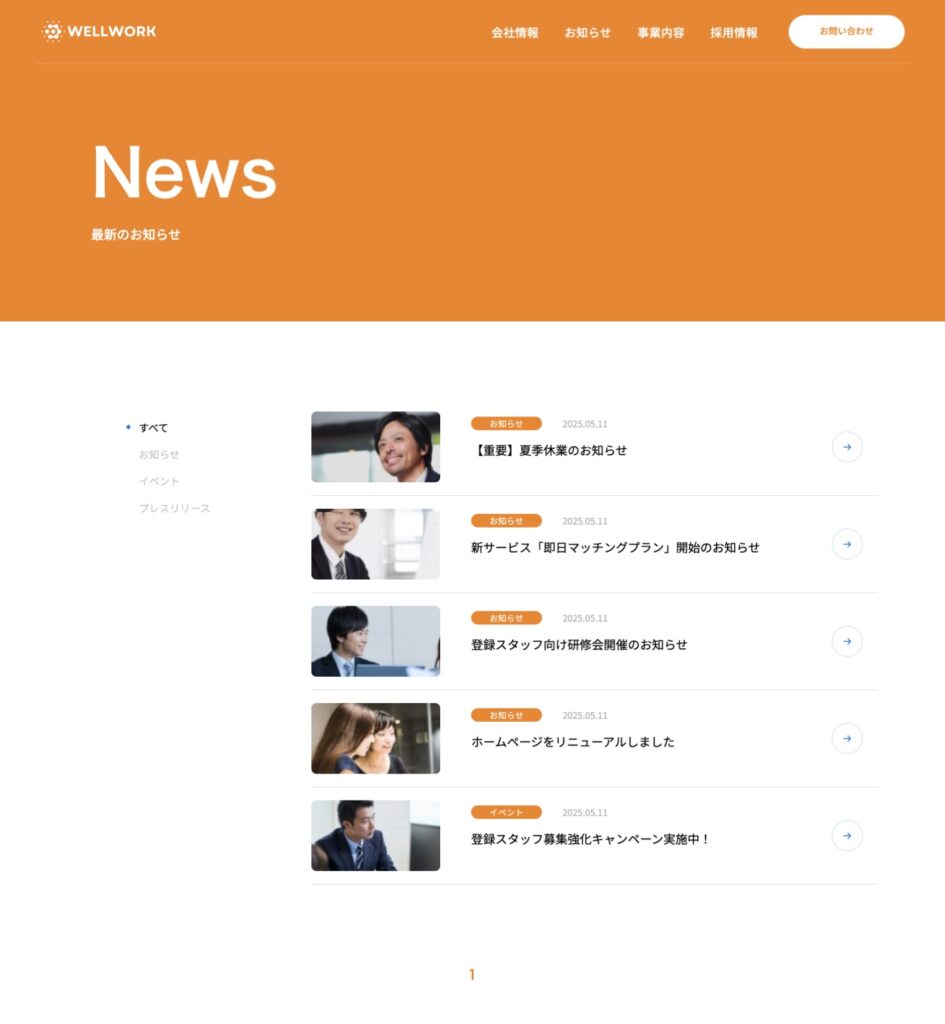Tap the お問い合わせ button
945x1024 pixels.
[845, 31]
